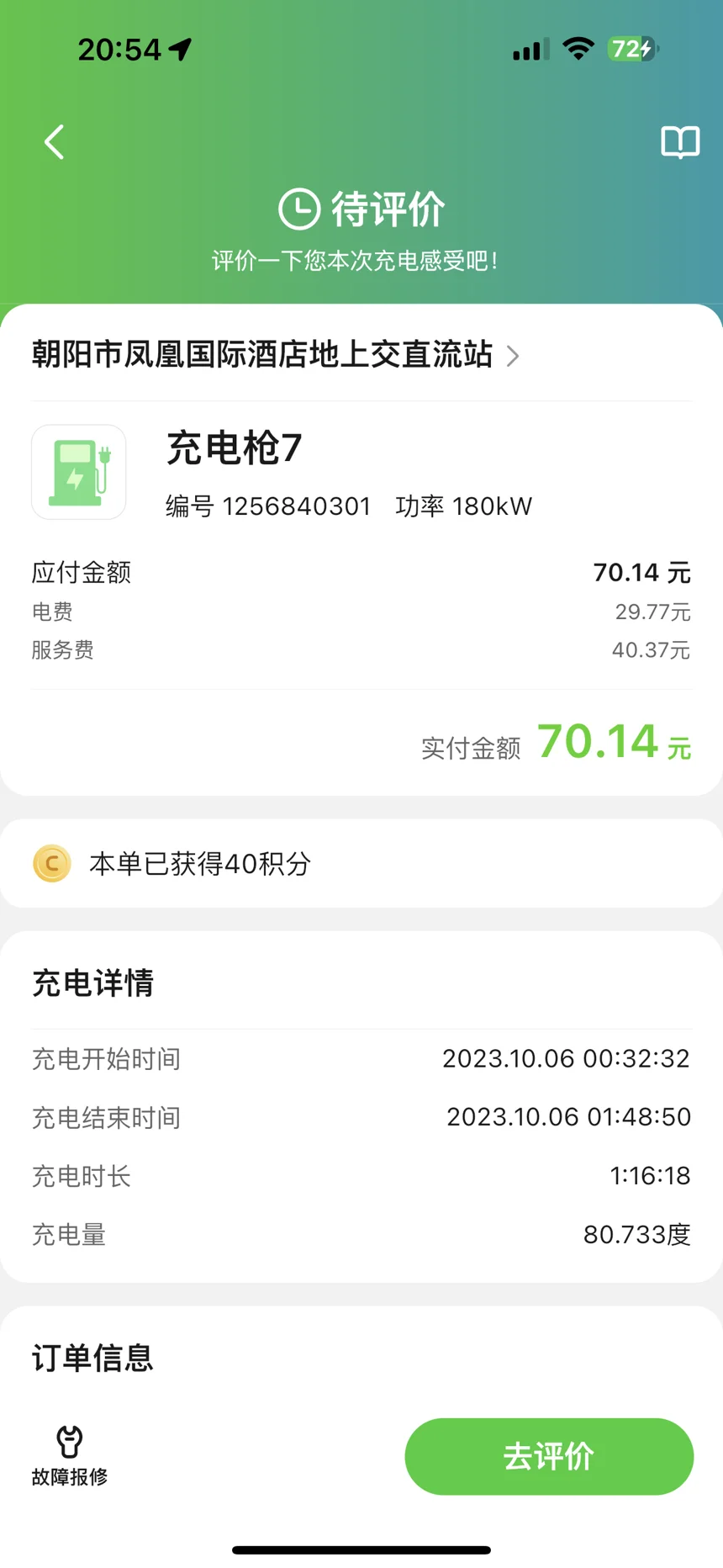Open 朝阳市凤凰国际酒店地上交直流站 station details

277,355
